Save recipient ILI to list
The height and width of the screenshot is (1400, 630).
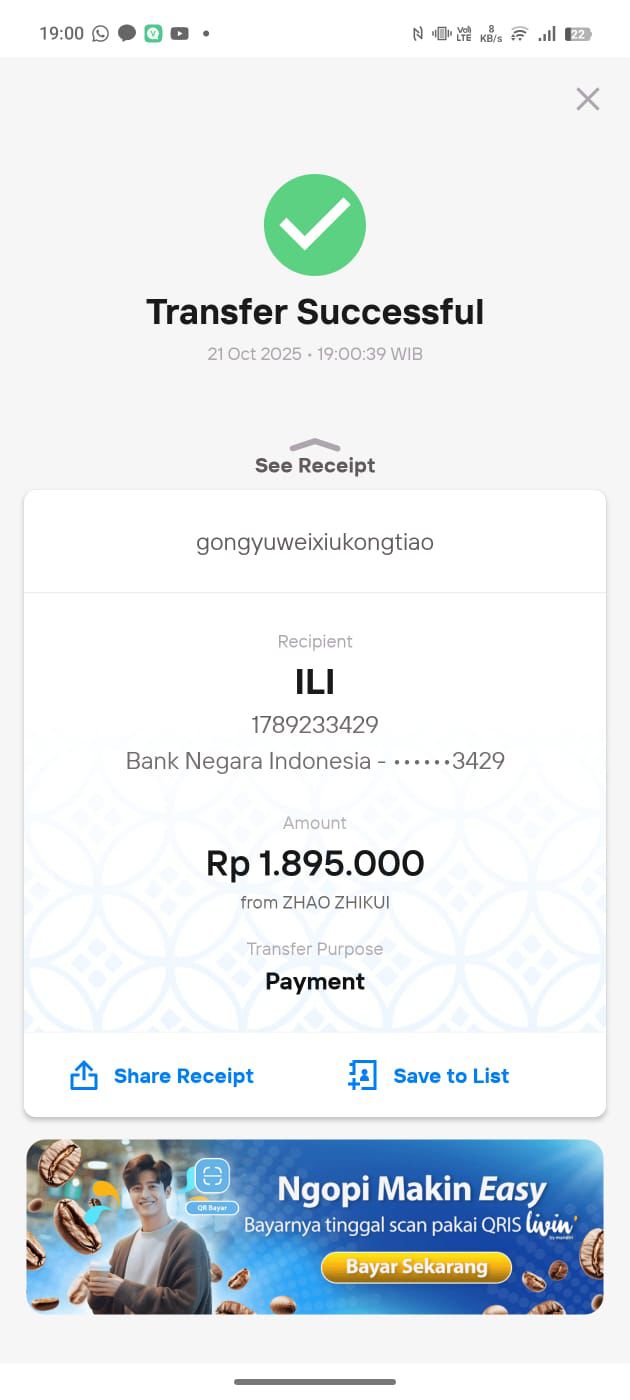click(x=429, y=1076)
